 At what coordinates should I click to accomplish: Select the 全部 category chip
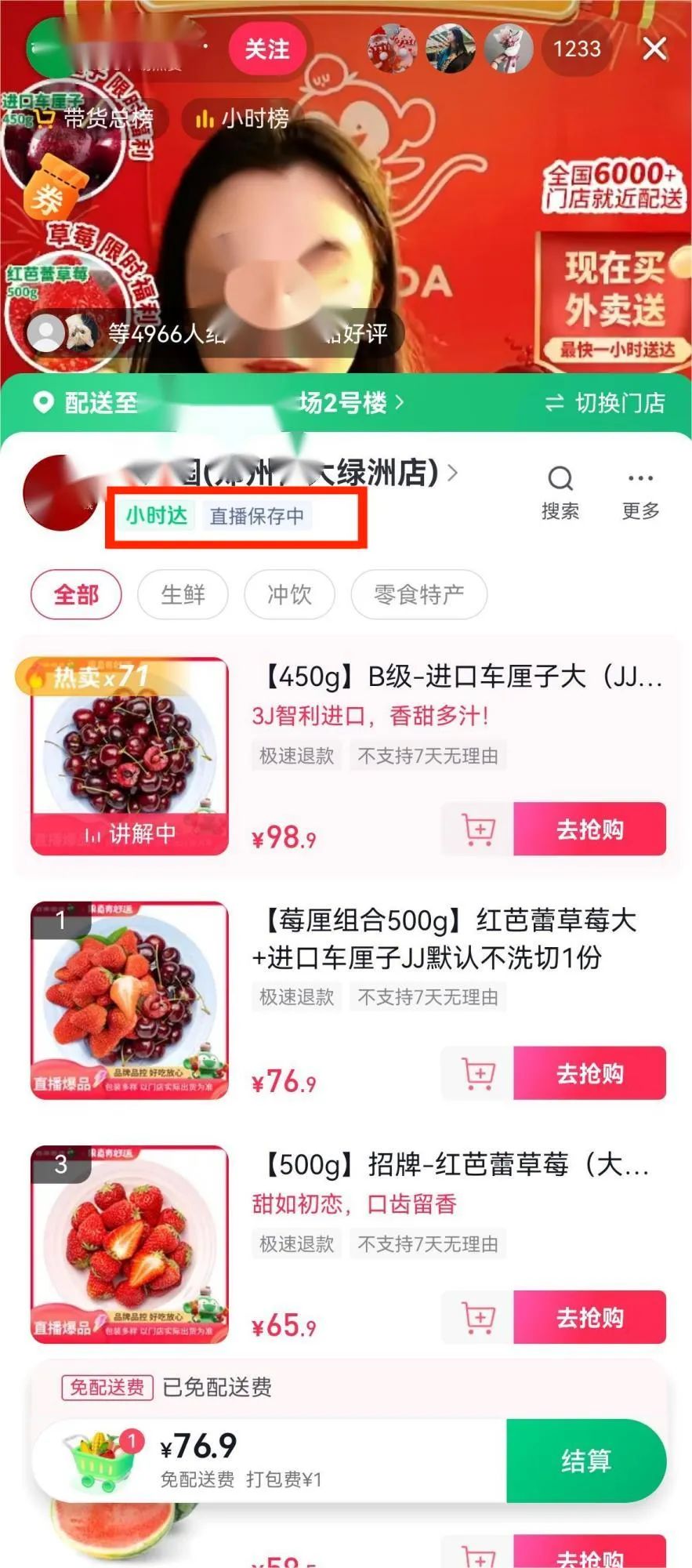[76, 594]
